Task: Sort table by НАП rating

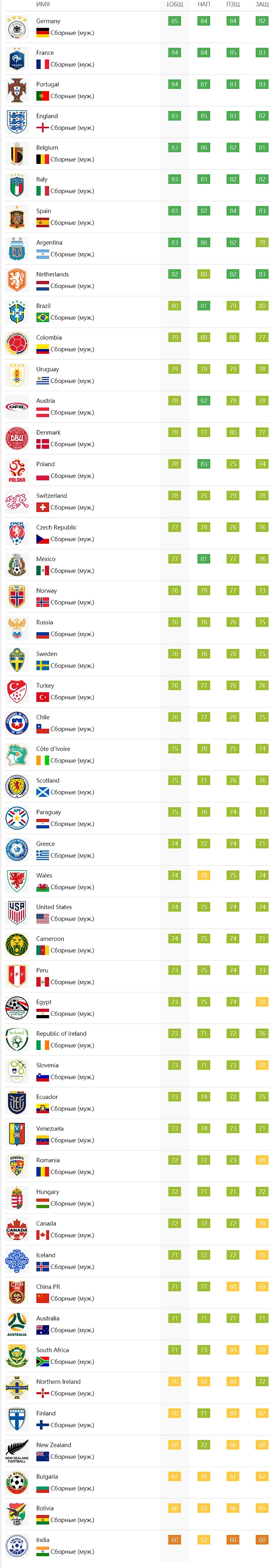Action: pos(204,4)
